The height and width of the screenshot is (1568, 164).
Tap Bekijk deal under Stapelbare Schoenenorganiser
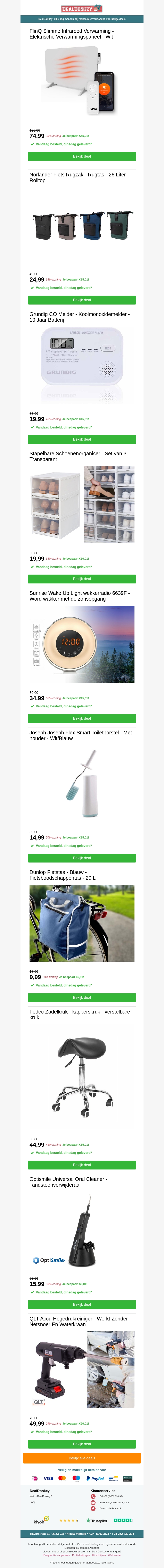(82, 579)
